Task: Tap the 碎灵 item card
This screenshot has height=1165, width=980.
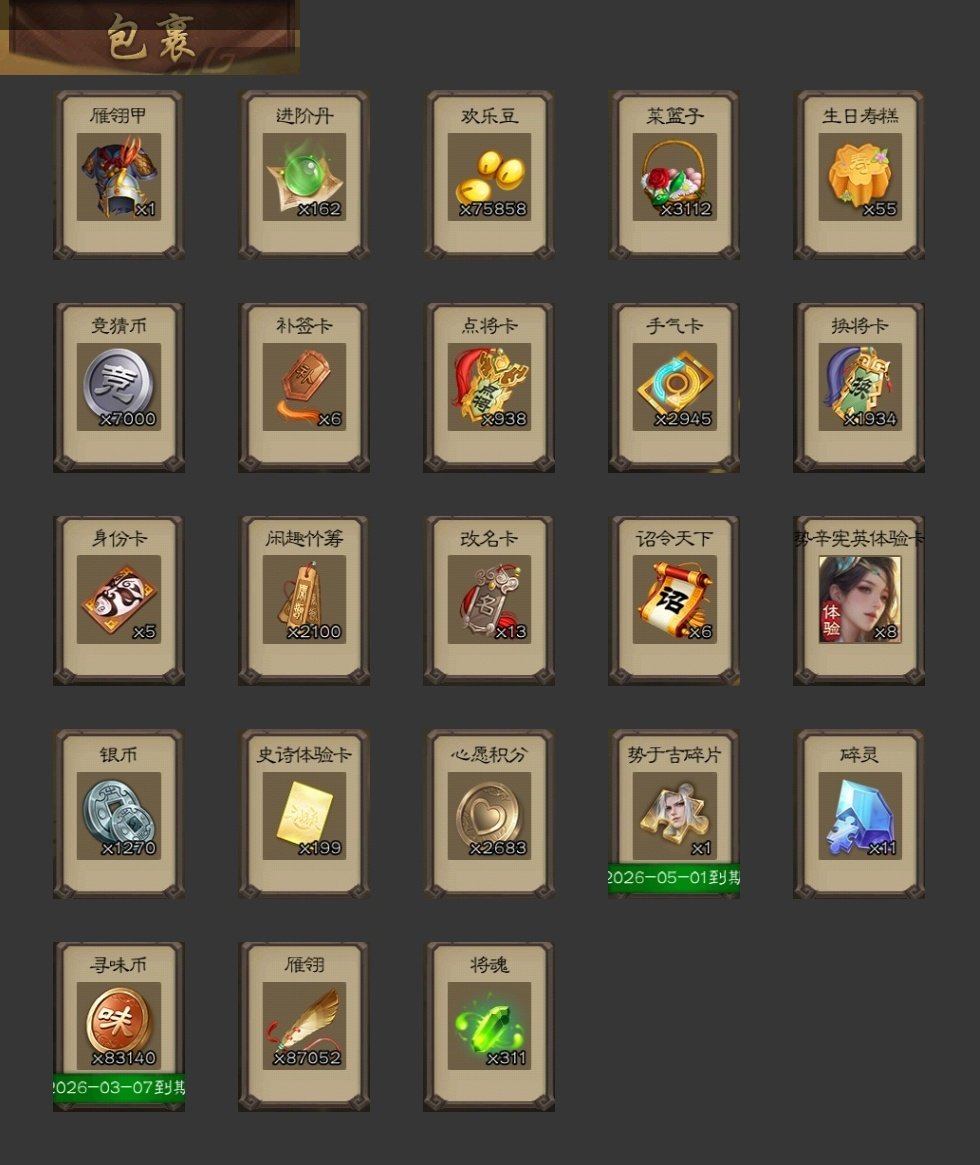Action: (859, 815)
